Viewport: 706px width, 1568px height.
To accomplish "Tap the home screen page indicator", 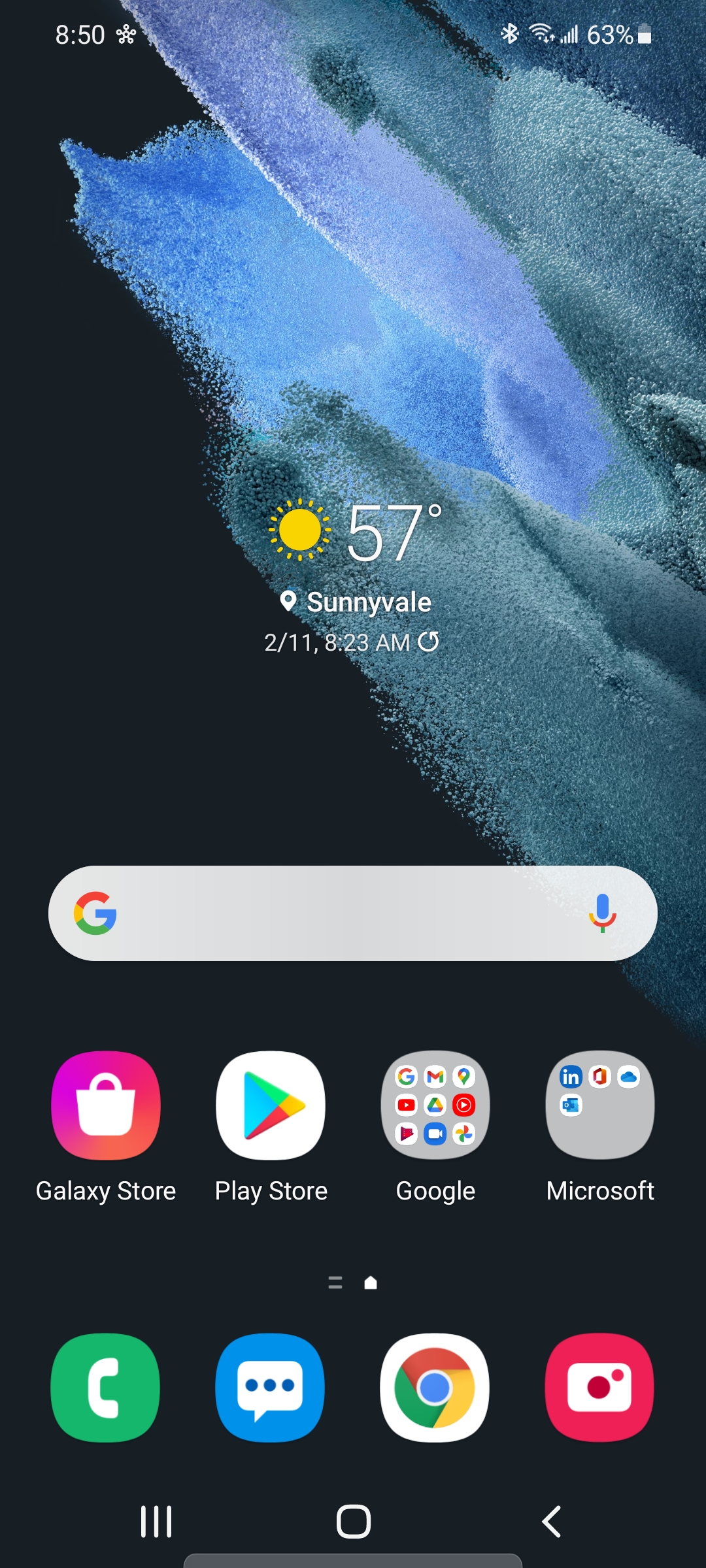I will [x=353, y=1282].
